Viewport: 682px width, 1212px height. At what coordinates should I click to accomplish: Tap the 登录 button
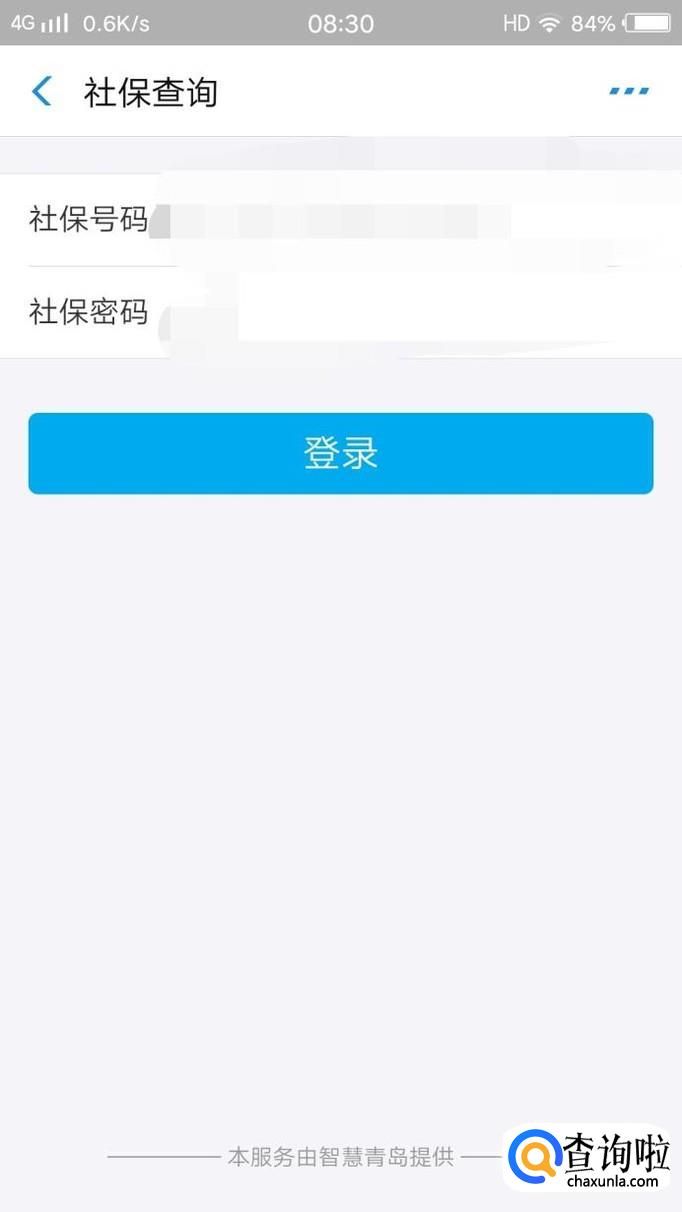pos(341,454)
